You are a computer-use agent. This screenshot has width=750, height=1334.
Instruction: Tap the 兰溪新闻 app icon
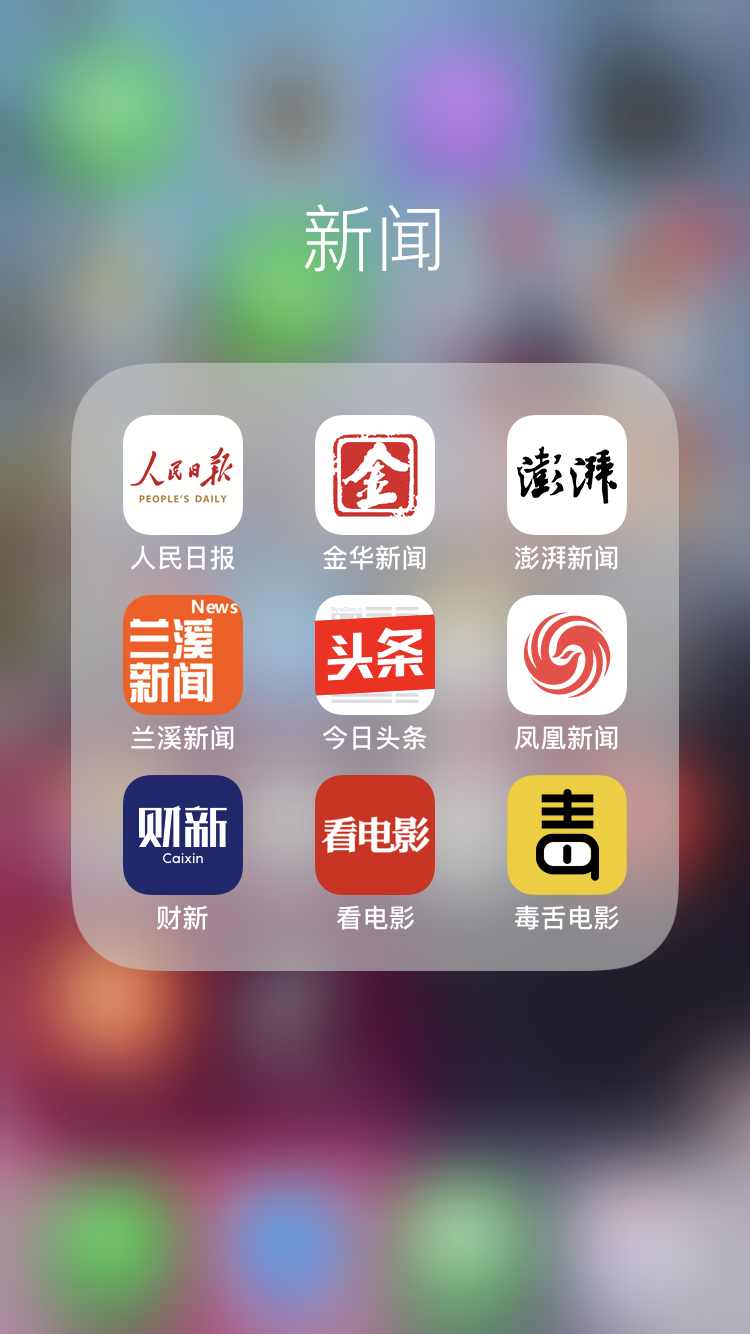[183, 655]
